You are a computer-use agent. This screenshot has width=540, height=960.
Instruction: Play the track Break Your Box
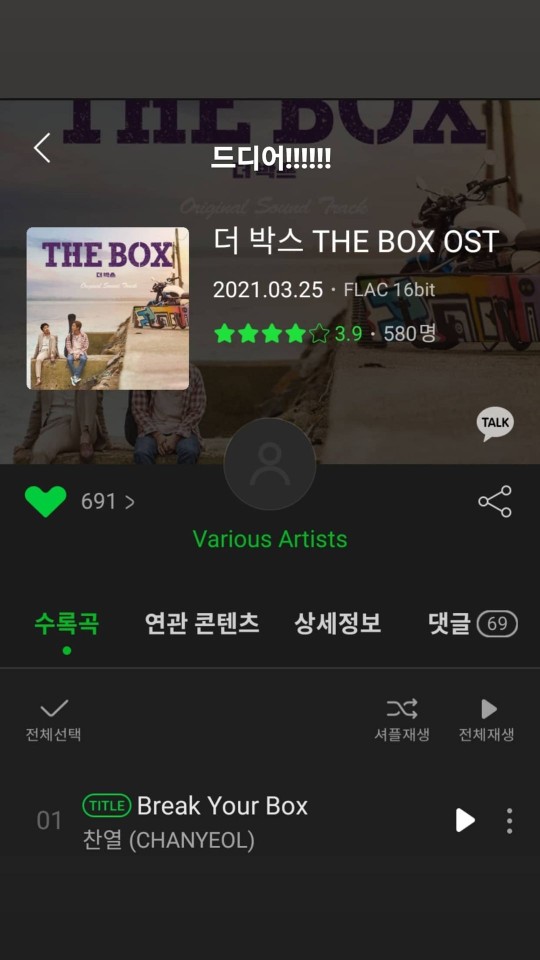point(465,820)
